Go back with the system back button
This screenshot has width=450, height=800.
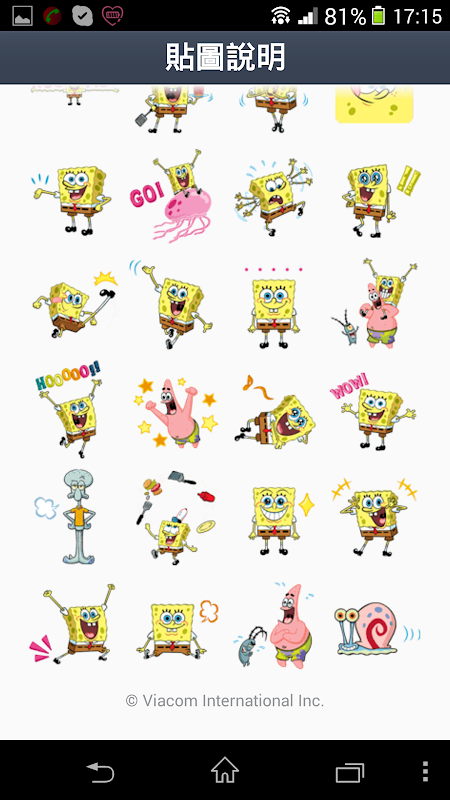pos(101,771)
